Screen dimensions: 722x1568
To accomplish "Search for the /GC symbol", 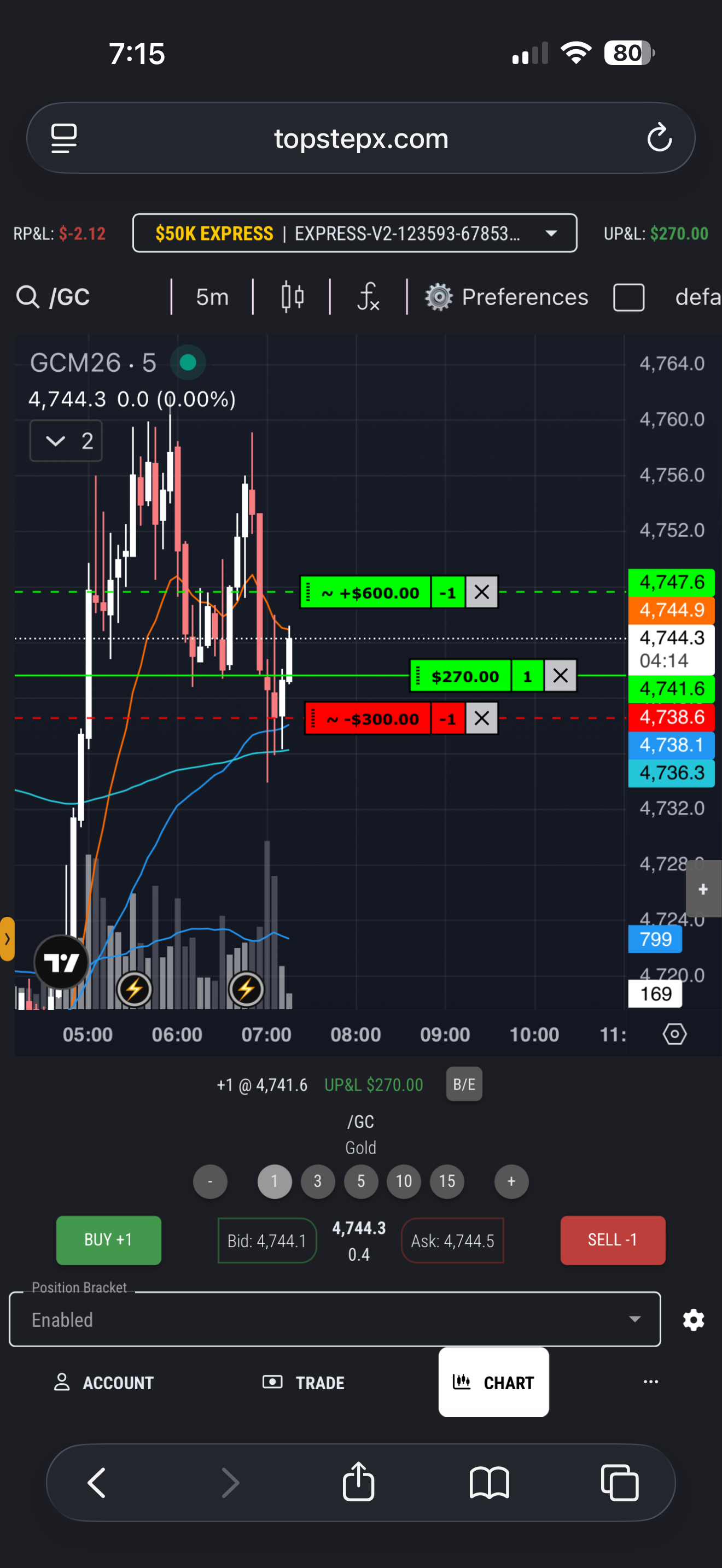I will click(x=54, y=297).
